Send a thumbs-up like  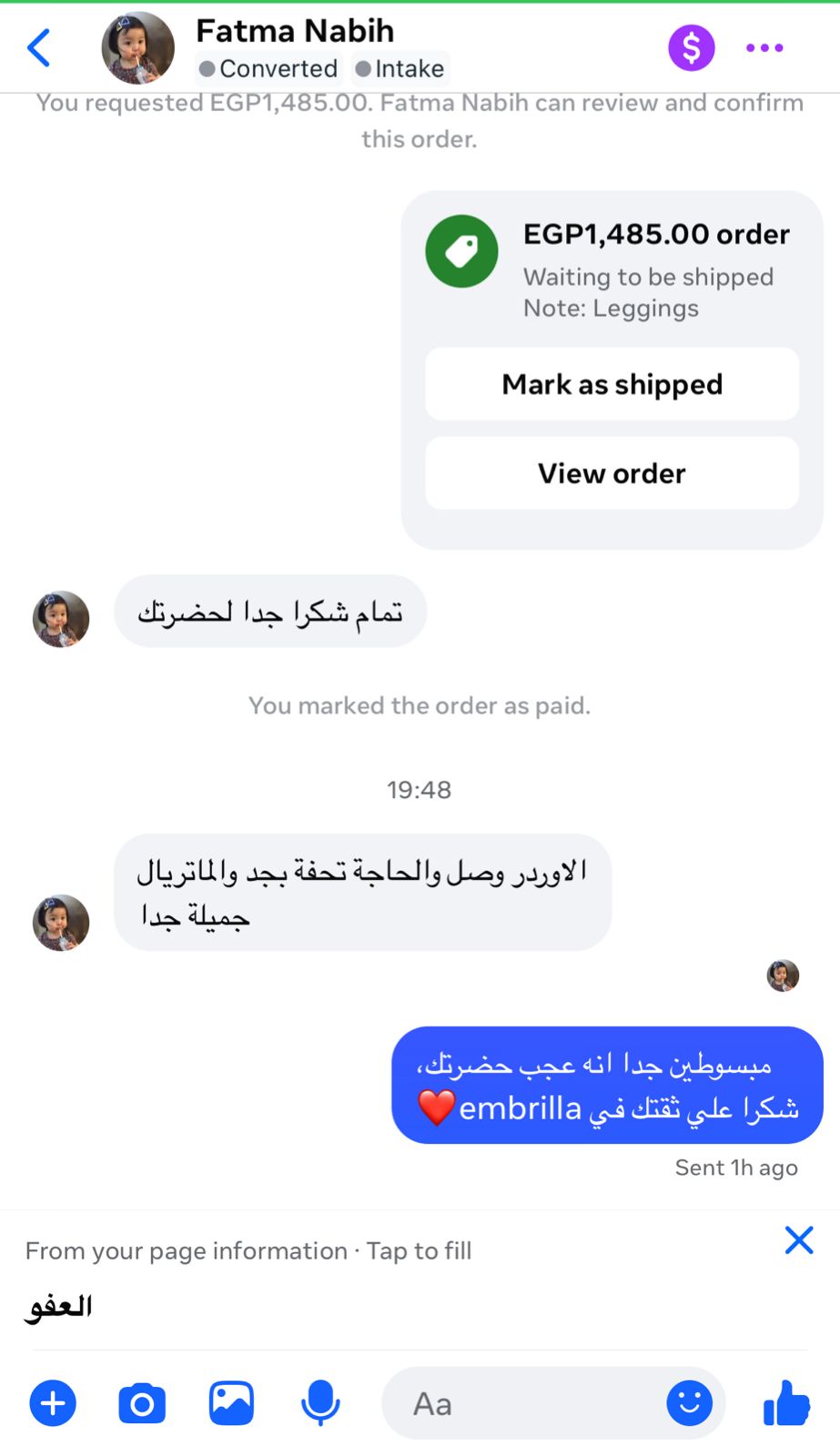[x=786, y=1403]
